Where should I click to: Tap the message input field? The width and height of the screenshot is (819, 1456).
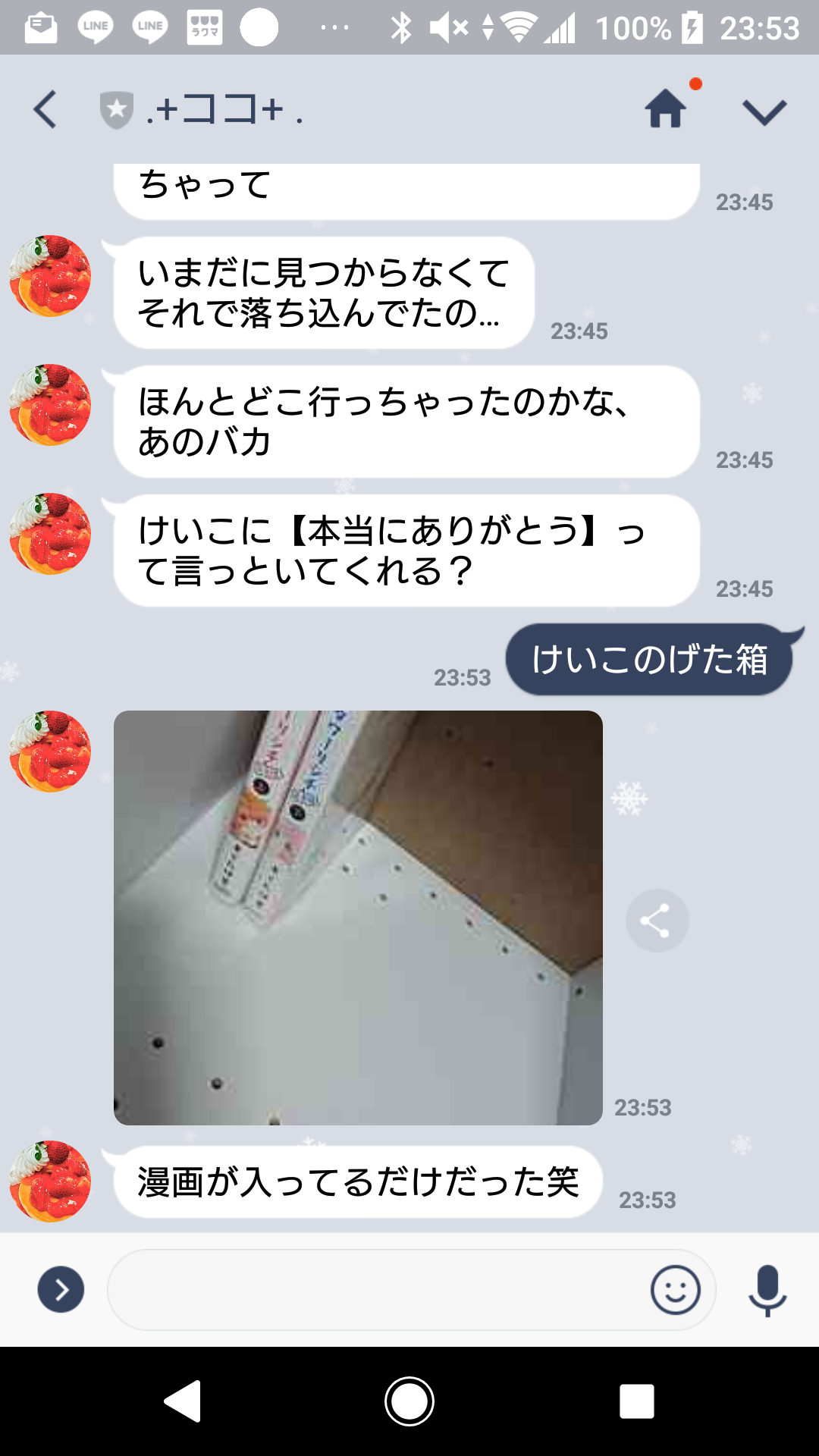[x=375, y=1290]
